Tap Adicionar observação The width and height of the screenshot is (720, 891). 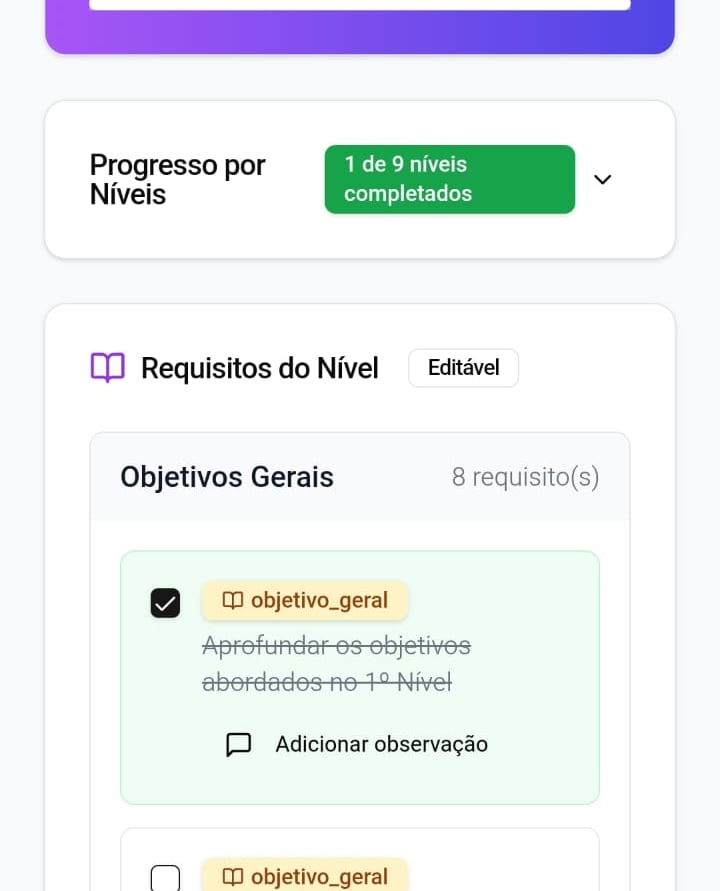click(x=357, y=744)
